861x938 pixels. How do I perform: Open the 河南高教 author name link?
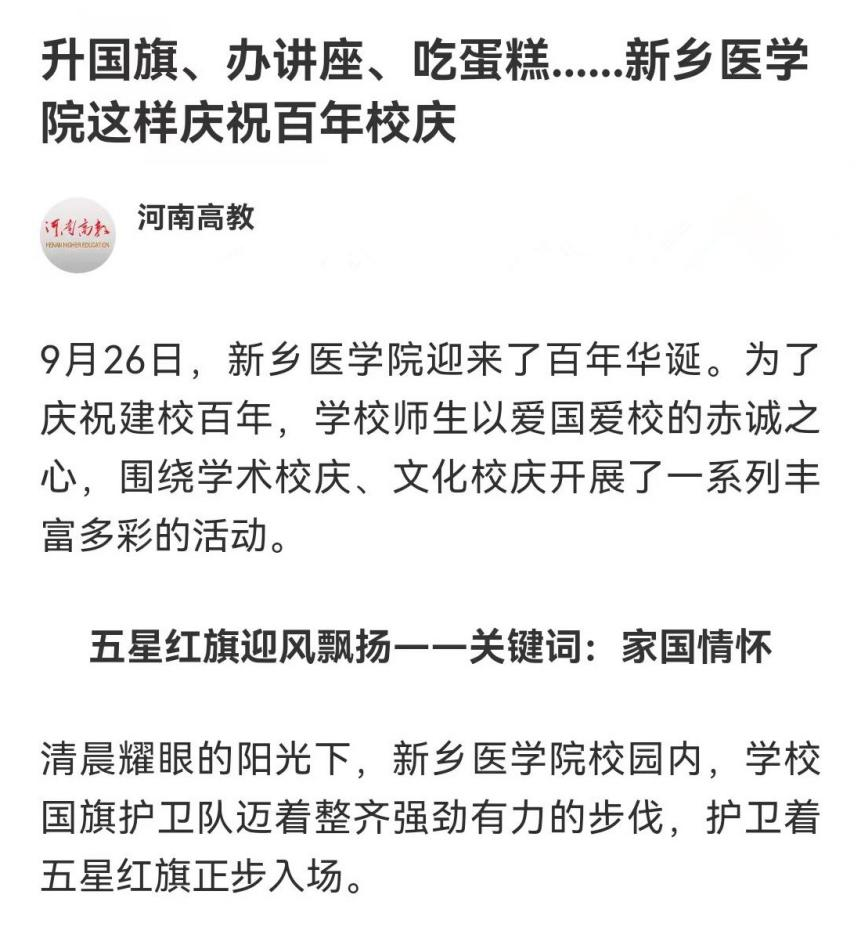click(x=196, y=217)
